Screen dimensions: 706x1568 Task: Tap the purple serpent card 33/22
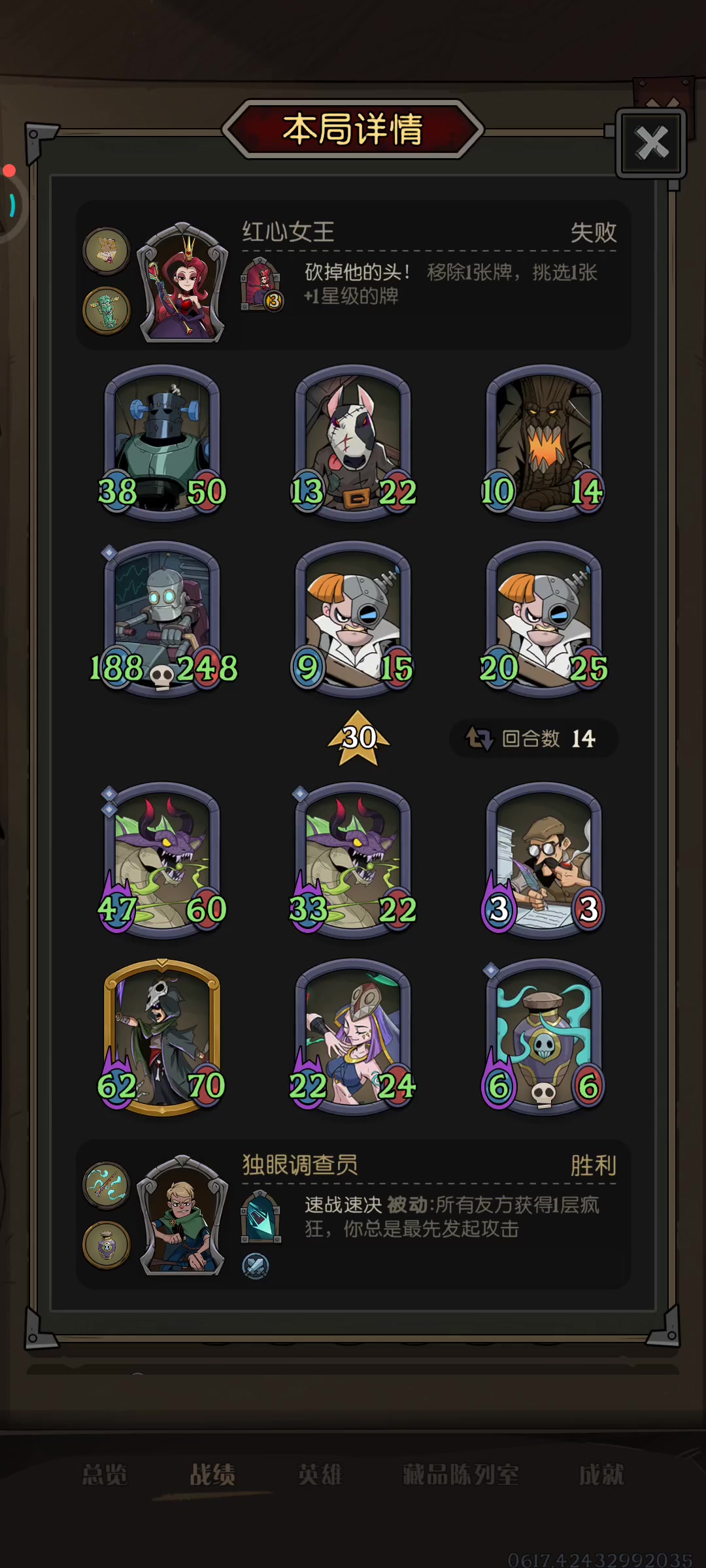353,860
